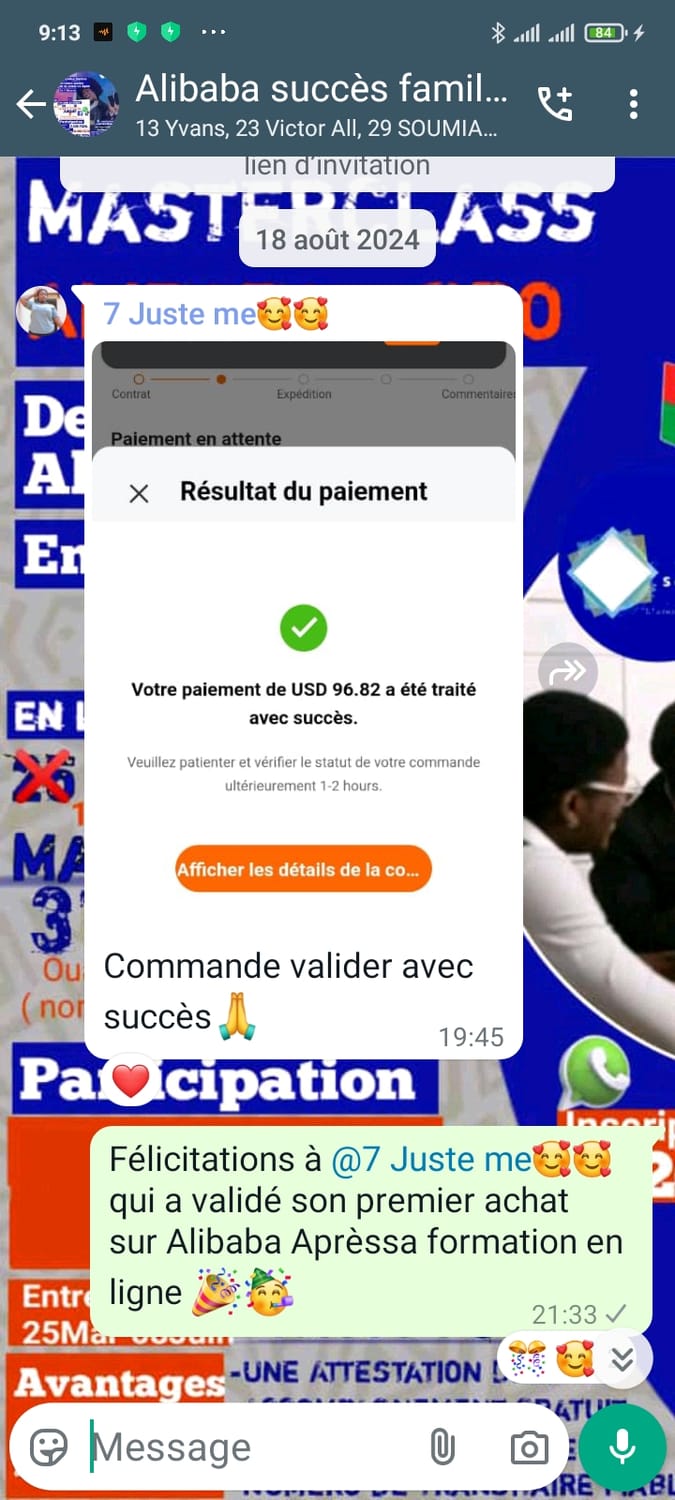Jump to the latest messages

coord(623,1358)
